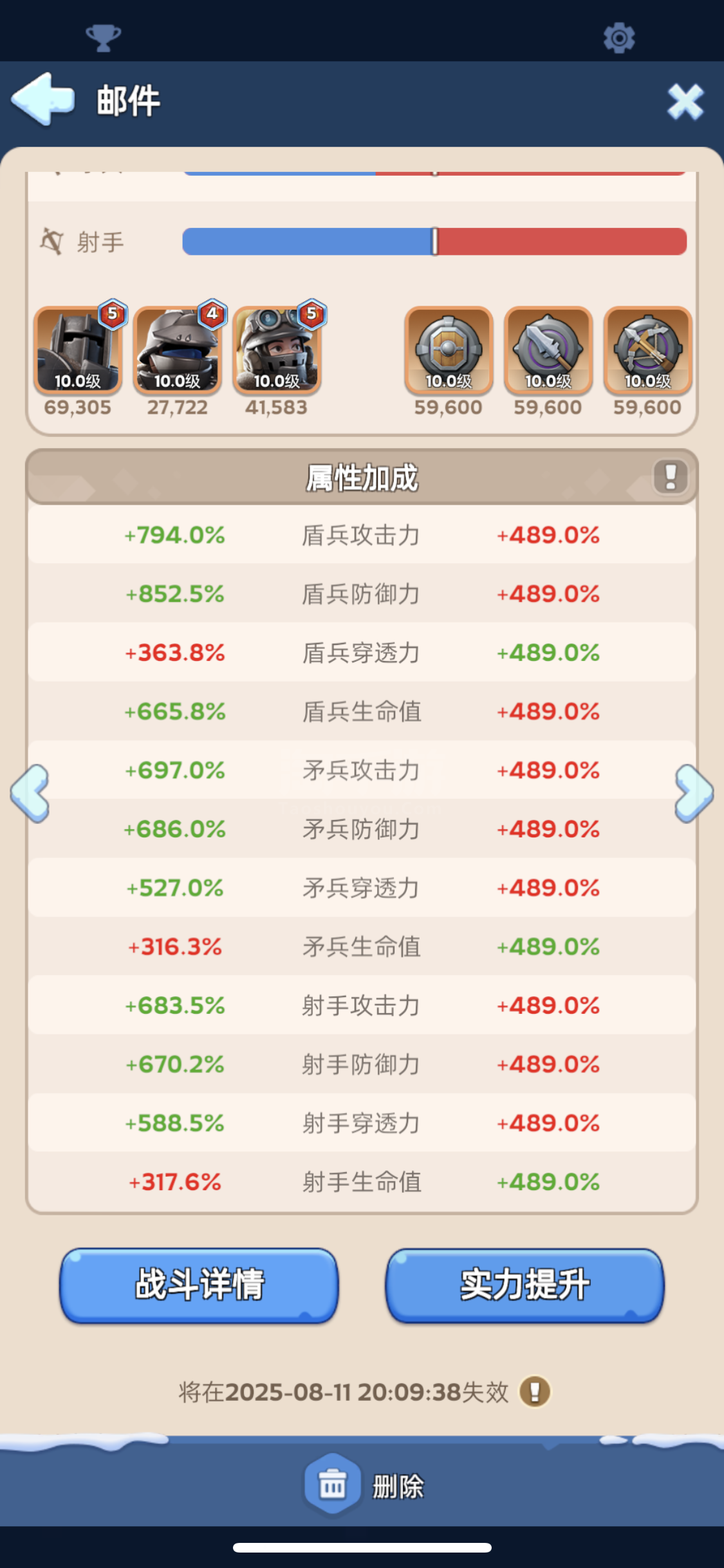
Task: Open the settings gear
Action: pyautogui.click(x=619, y=37)
